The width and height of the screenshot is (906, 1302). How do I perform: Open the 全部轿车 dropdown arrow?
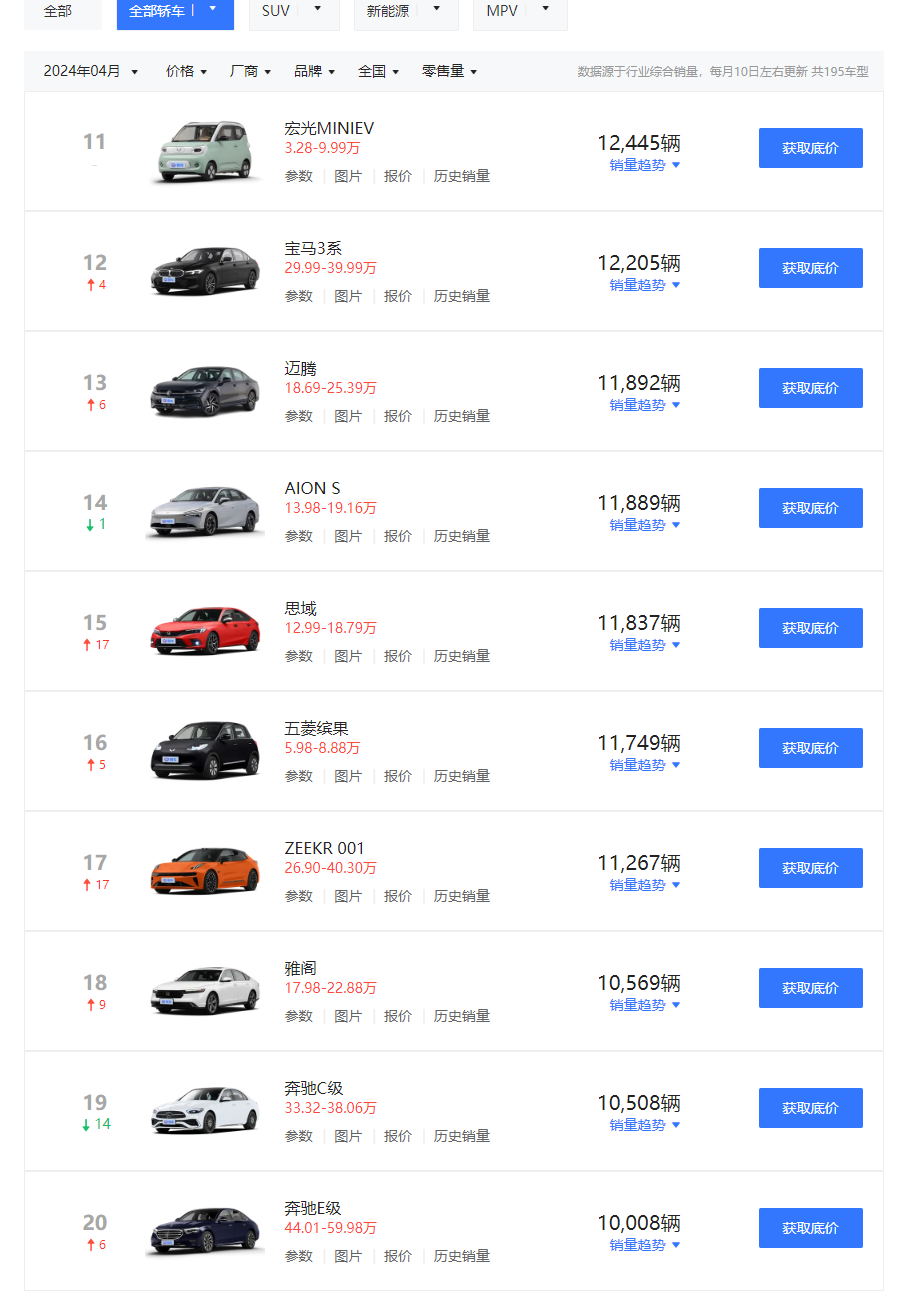coord(211,10)
